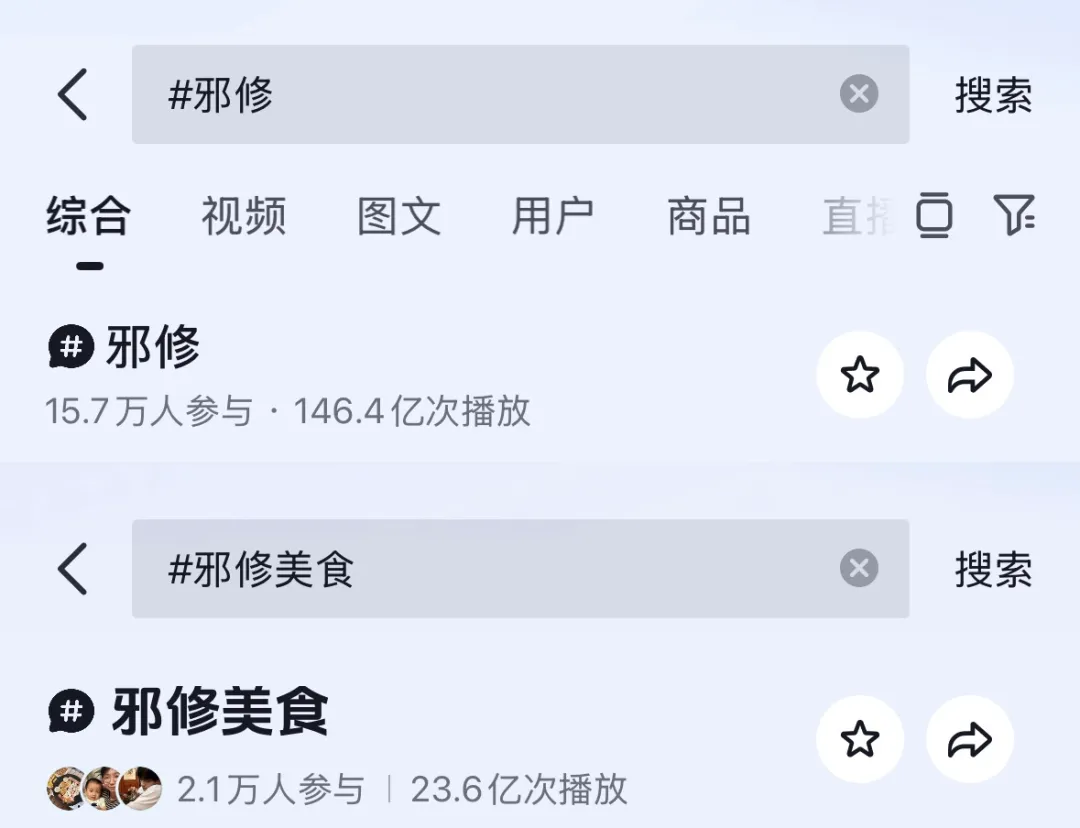Select the 综合 tab

click(x=88, y=215)
